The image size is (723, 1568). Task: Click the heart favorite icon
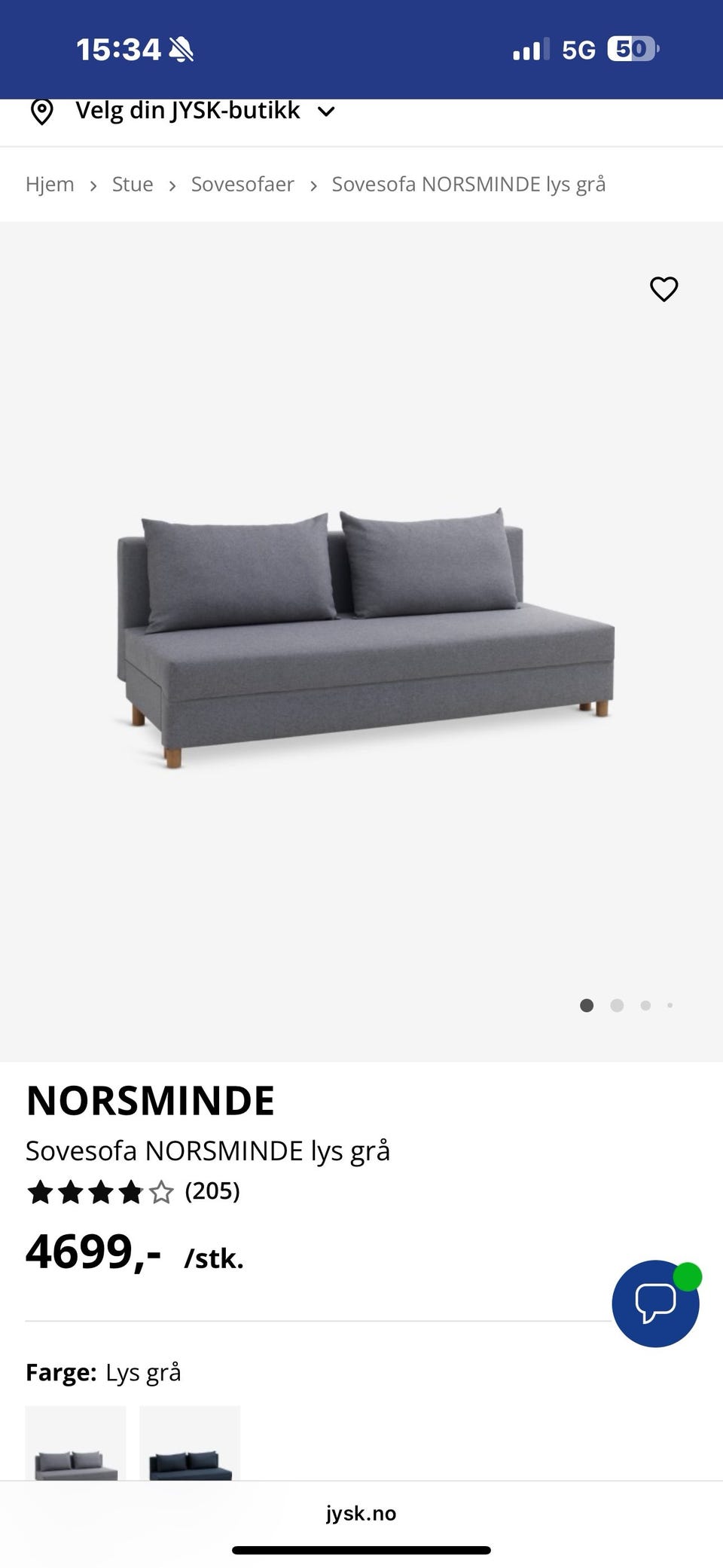click(x=664, y=289)
